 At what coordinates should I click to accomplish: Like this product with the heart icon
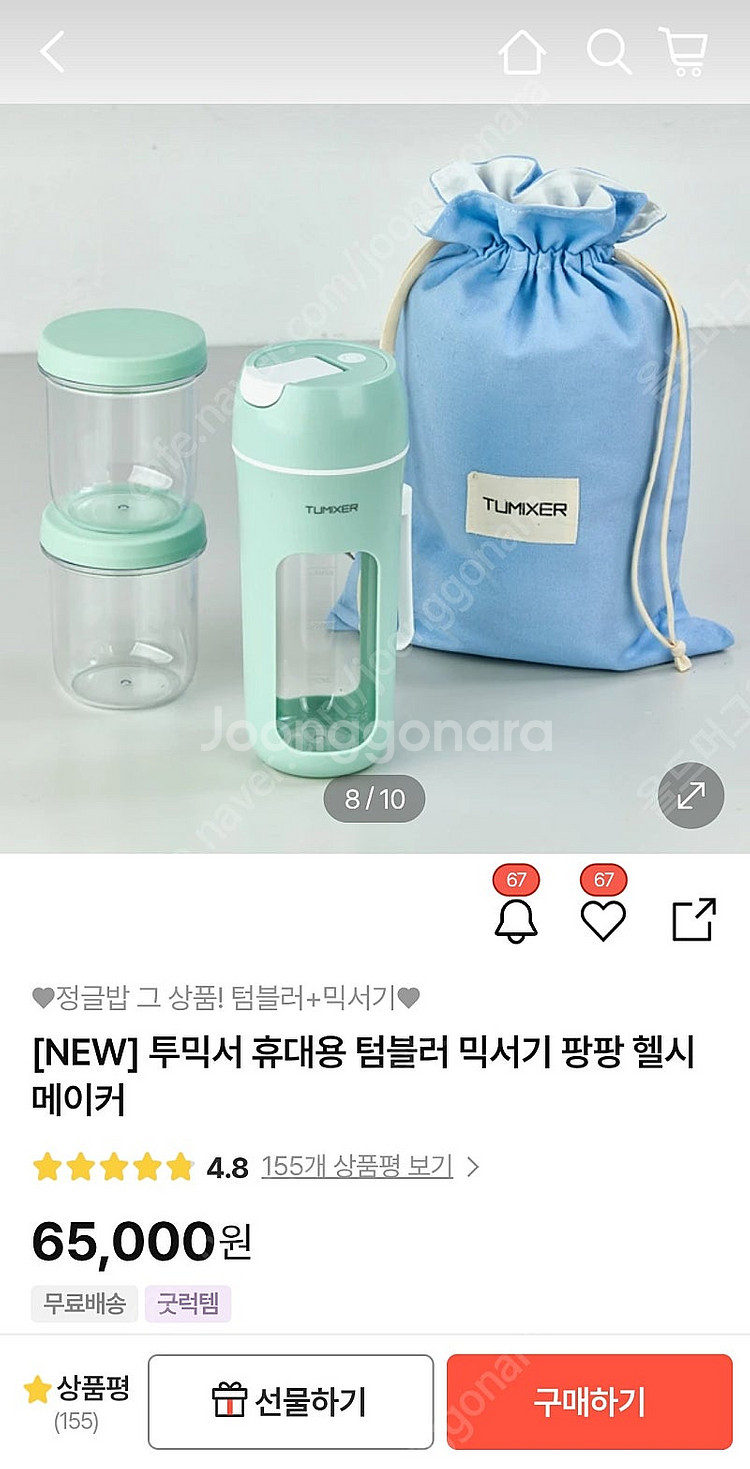[x=603, y=920]
